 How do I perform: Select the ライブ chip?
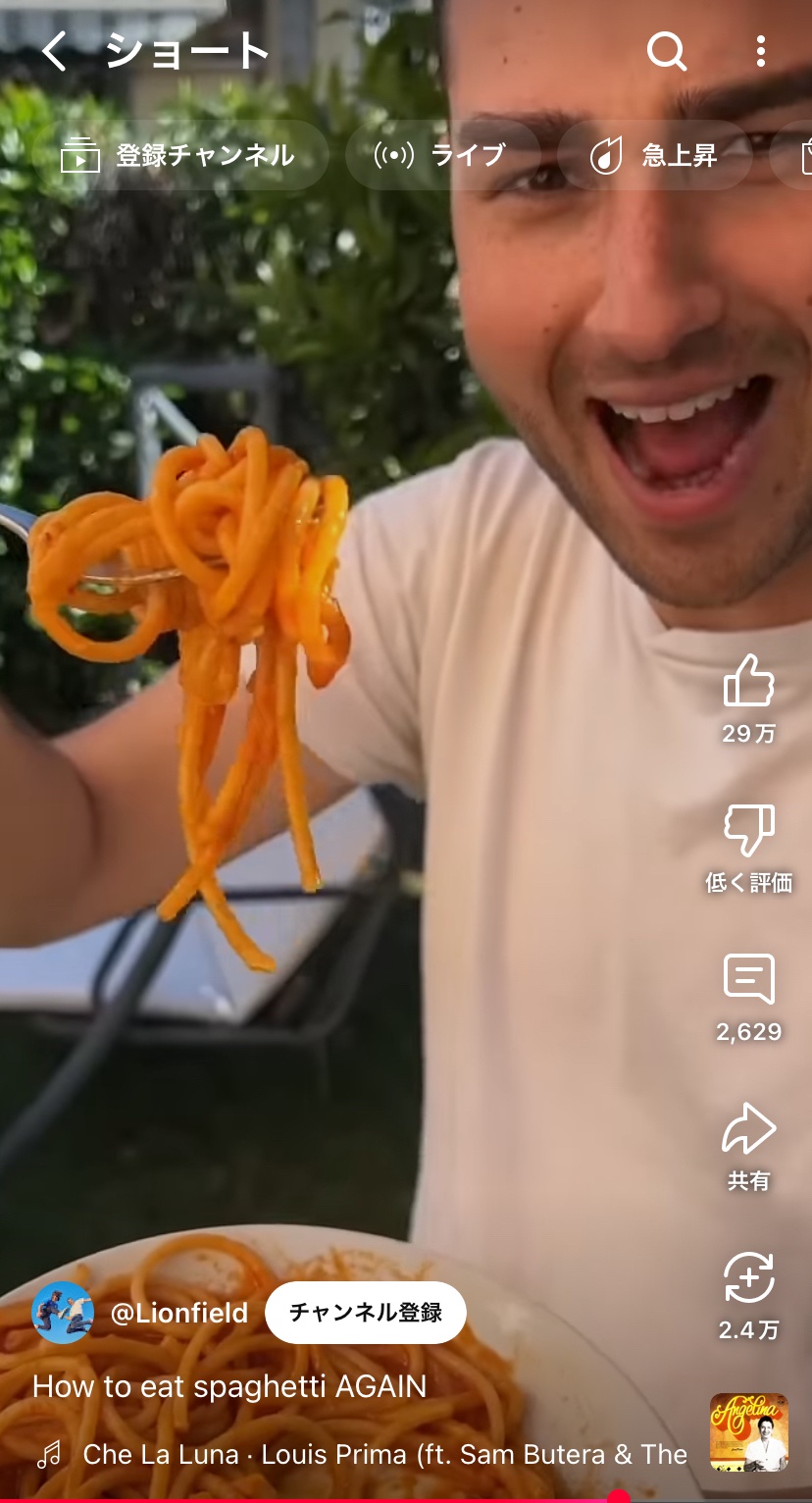tap(441, 155)
